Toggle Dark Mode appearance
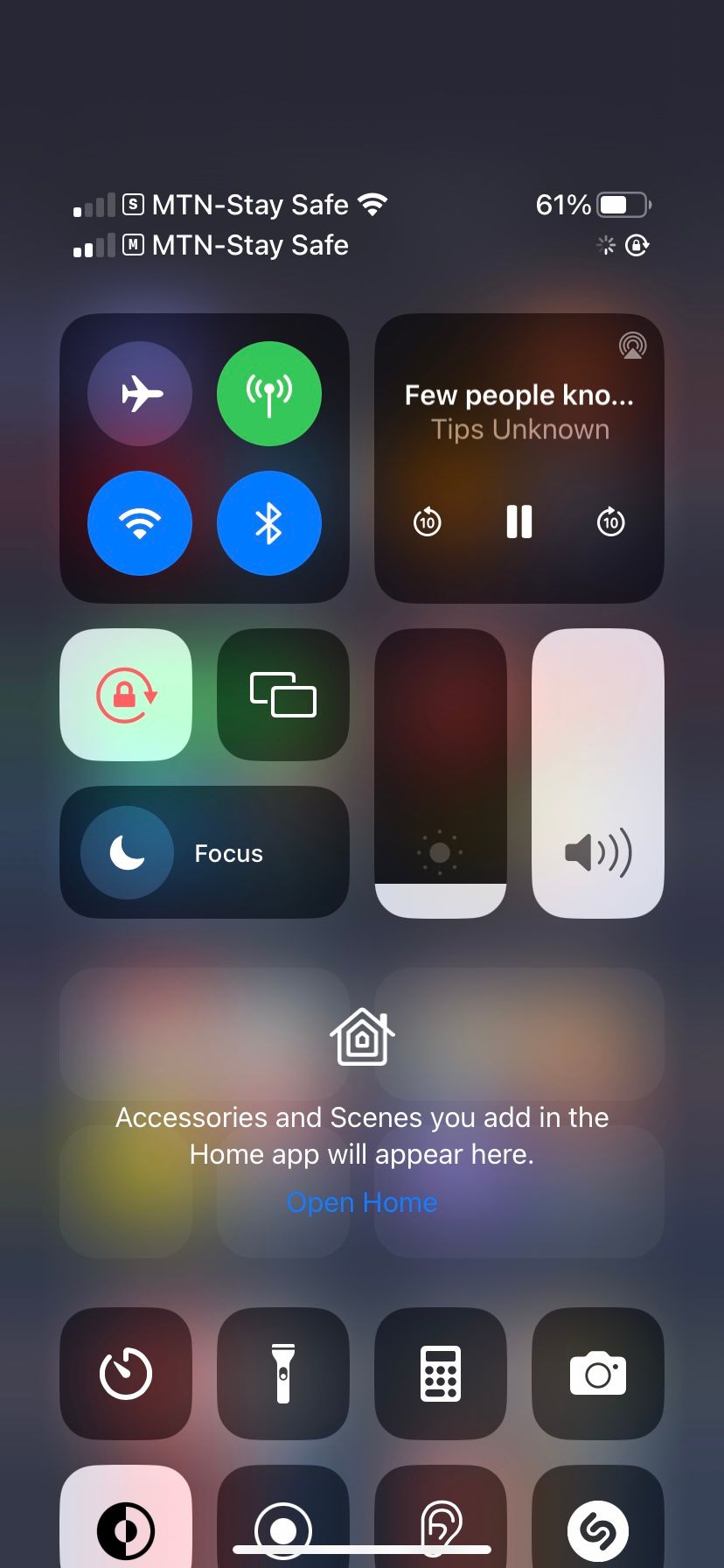The height and width of the screenshot is (1568, 724). [x=126, y=1522]
